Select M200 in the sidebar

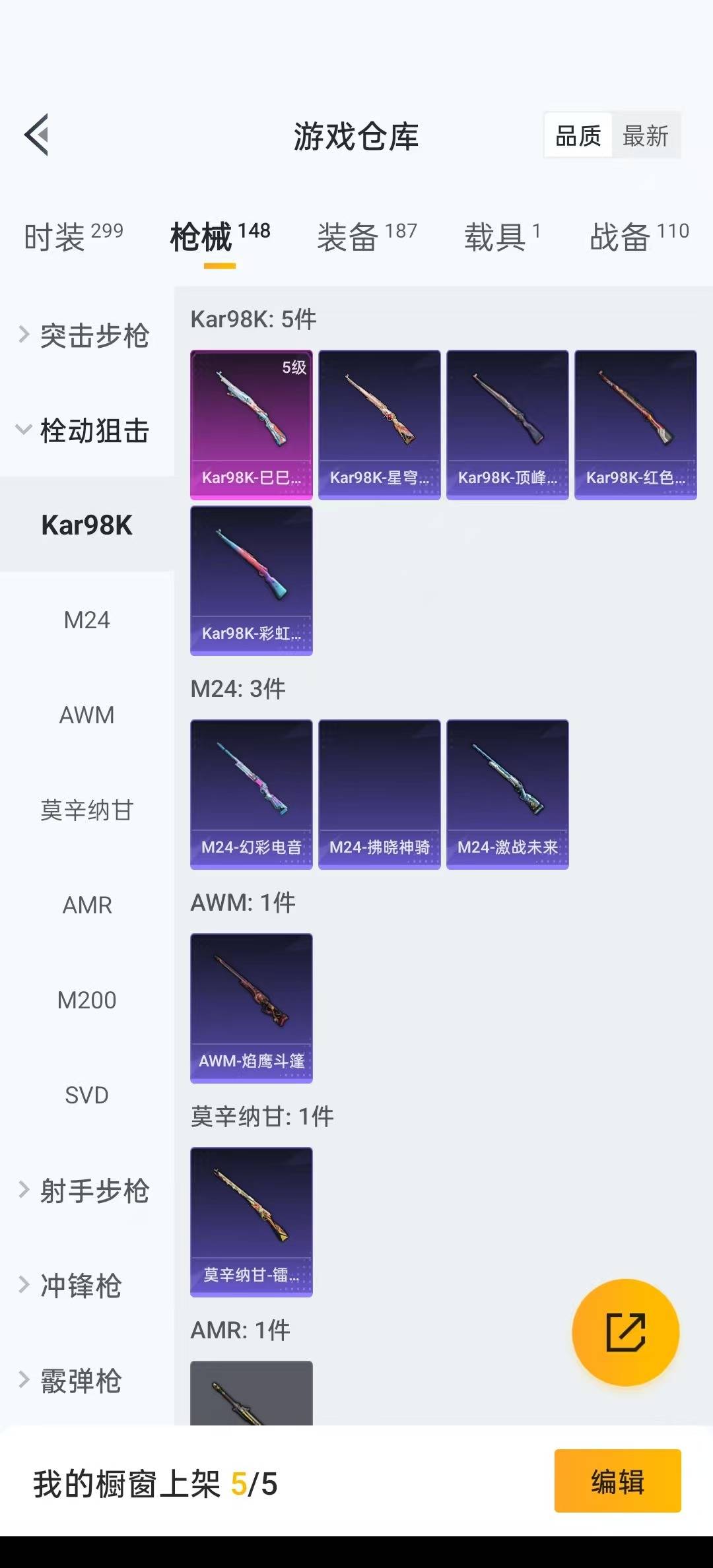86,1000
